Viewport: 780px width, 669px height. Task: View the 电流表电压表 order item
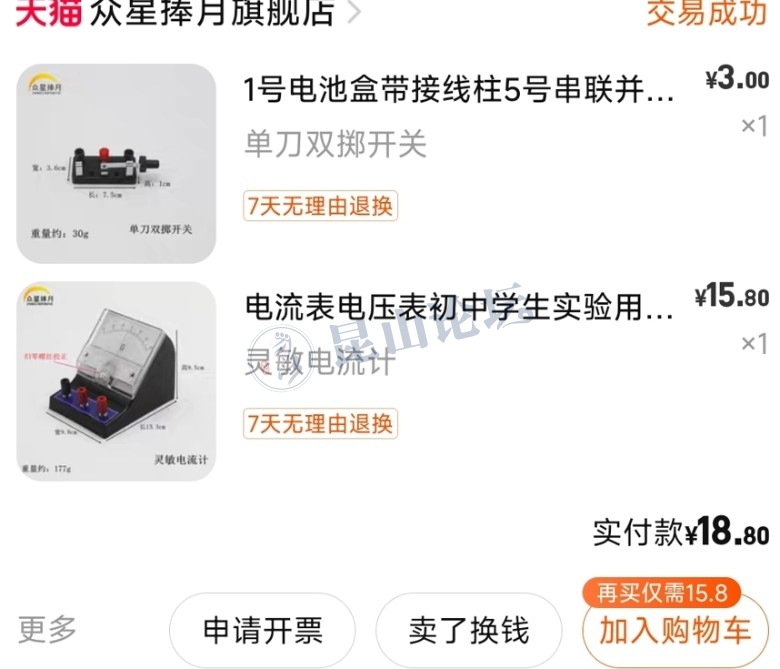(459, 307)
